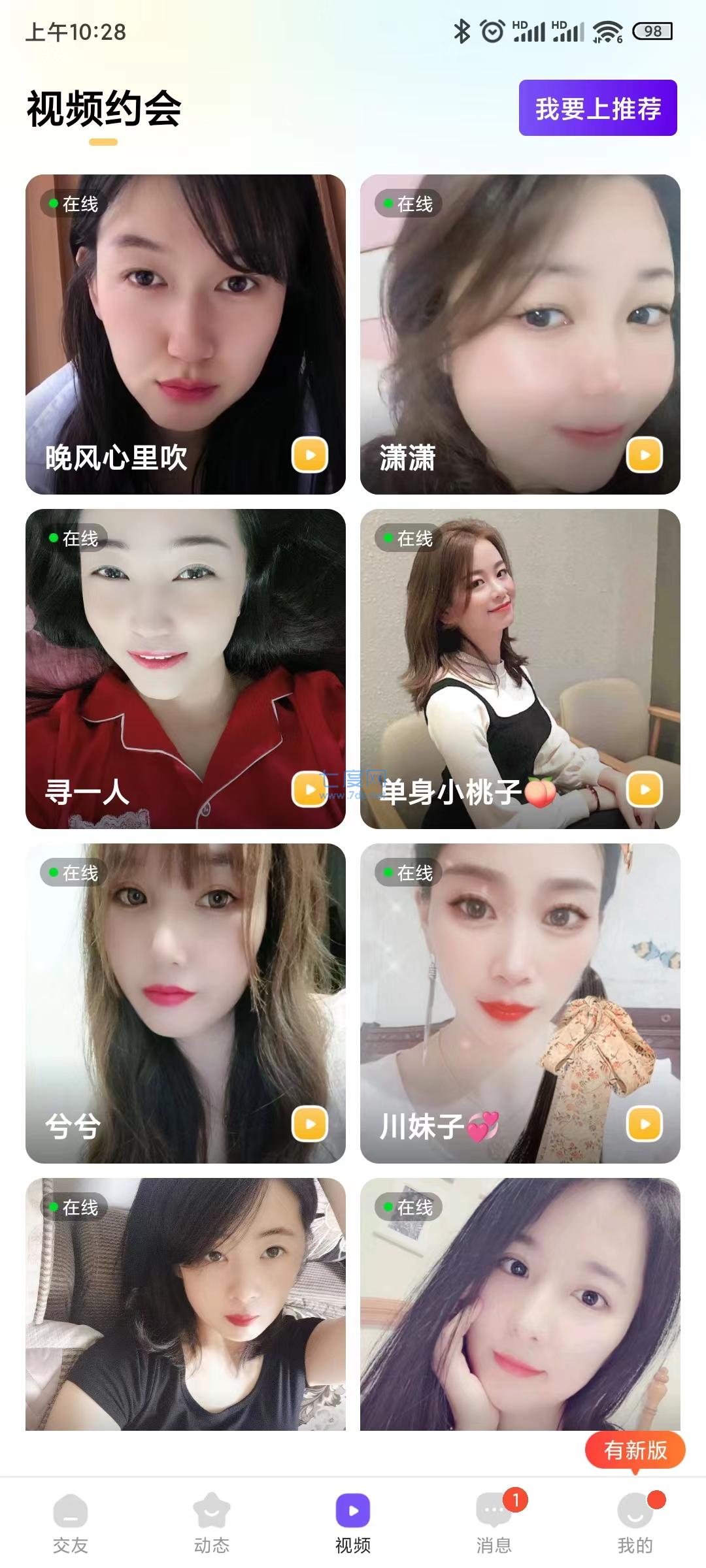Image resolution: width=706 pixels, height=1568 pixels.
Task: Open the 我的 tab
Action: pos(635,1522)
